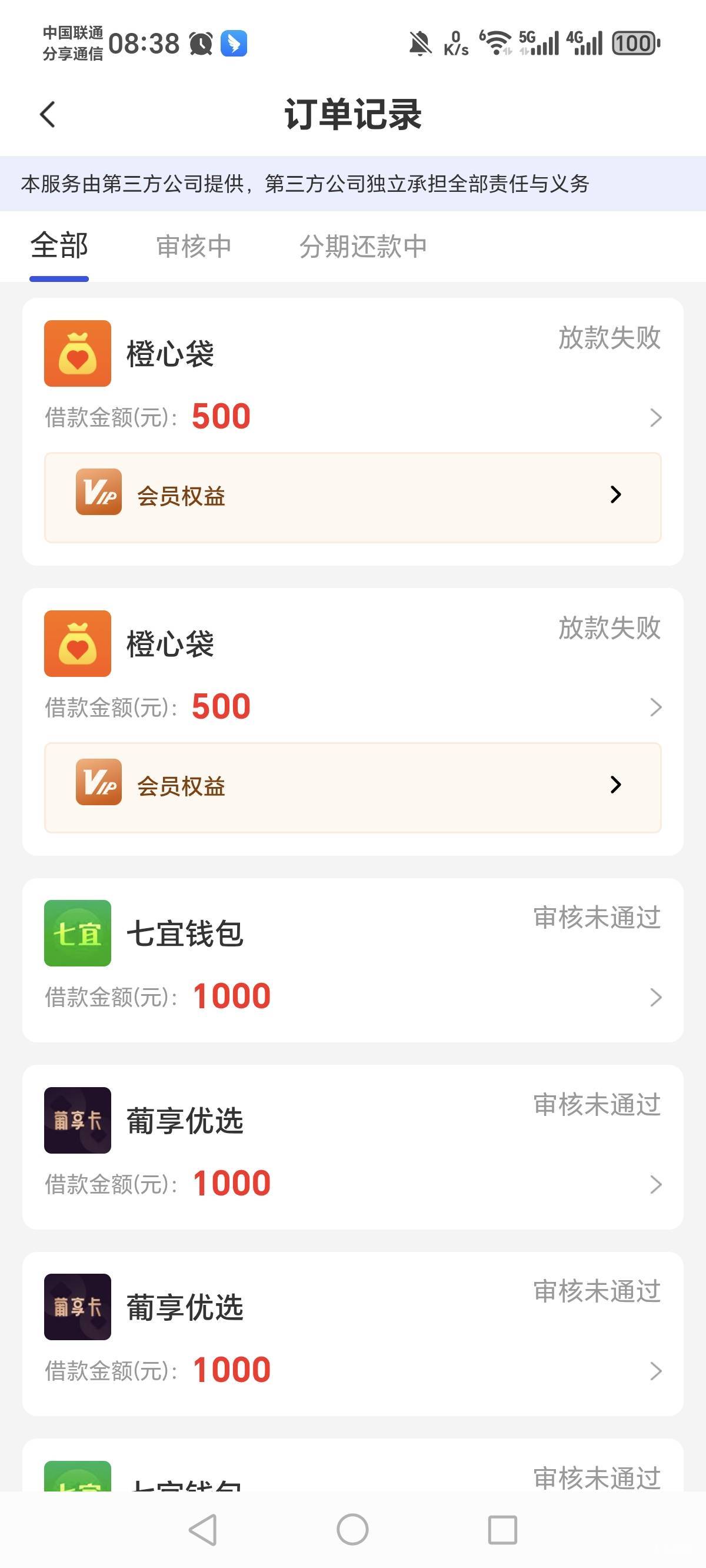Open the system recent apps view
The image size is (706, 1568).
tap(502, 1530)
